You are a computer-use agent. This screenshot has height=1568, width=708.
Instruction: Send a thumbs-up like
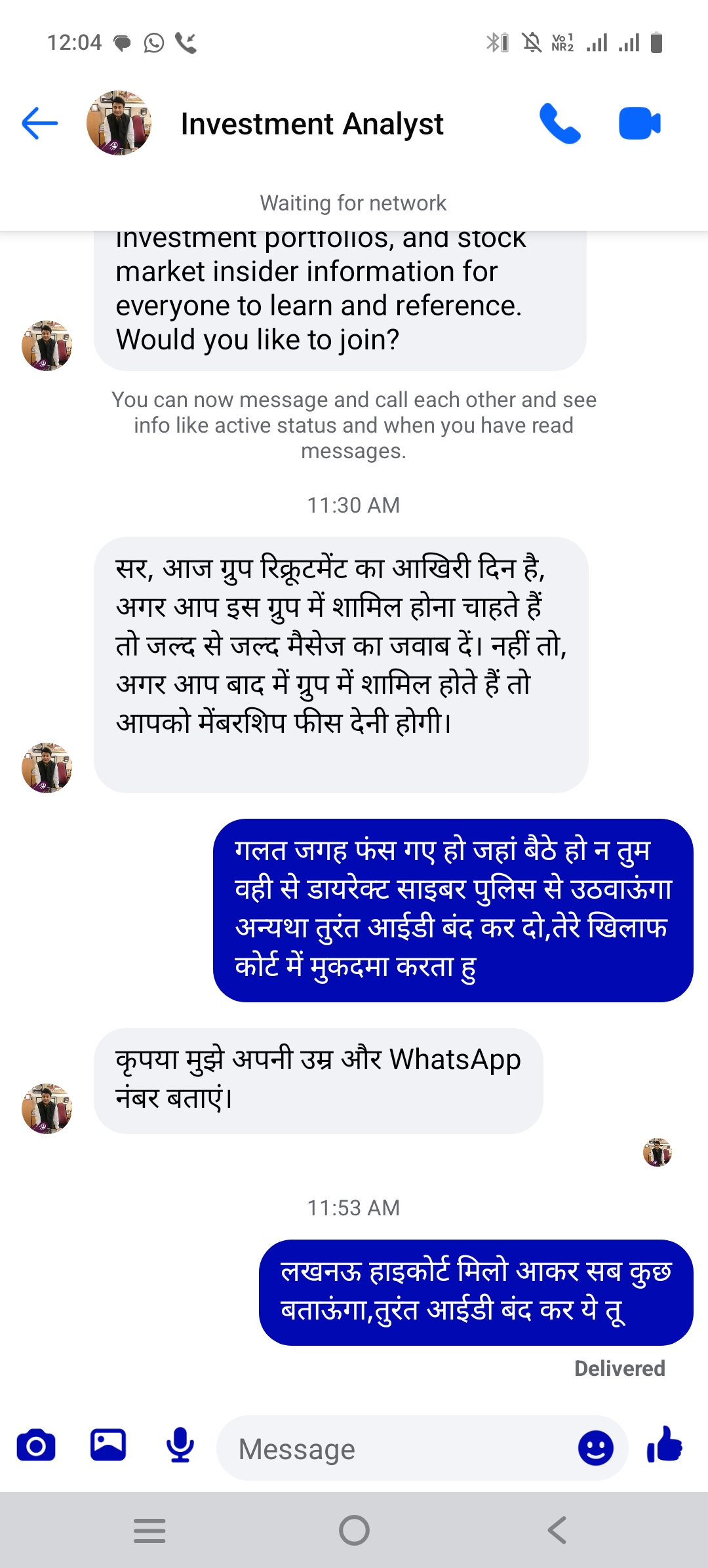pos(664,1445)
